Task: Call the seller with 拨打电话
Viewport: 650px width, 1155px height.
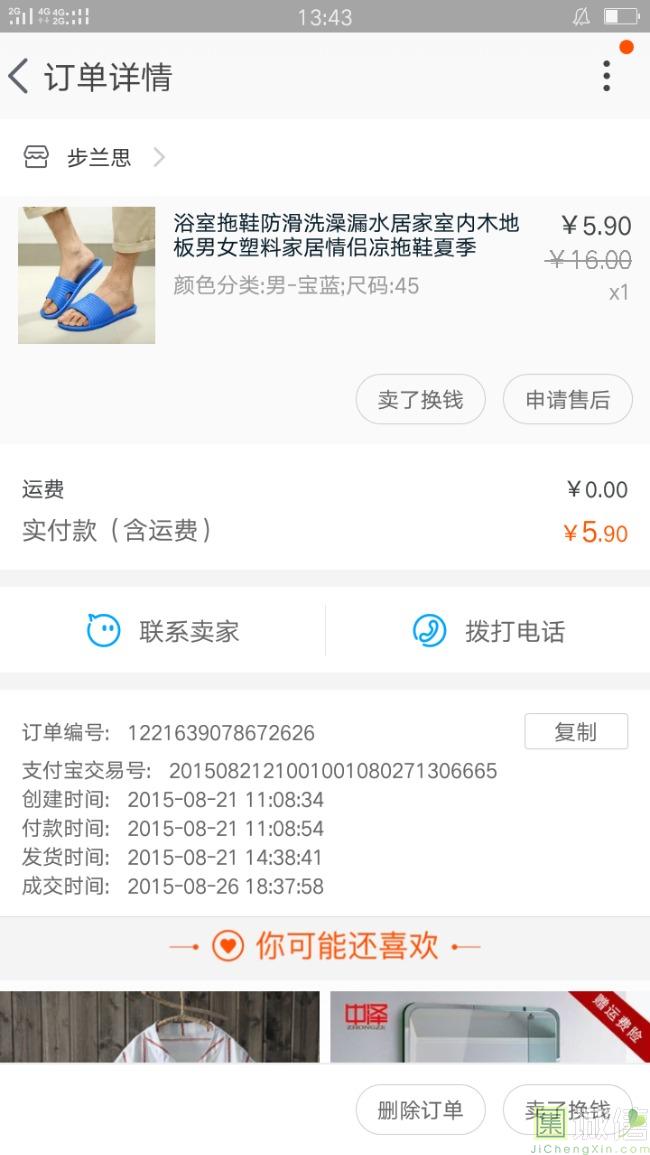Action: (488, 631)
